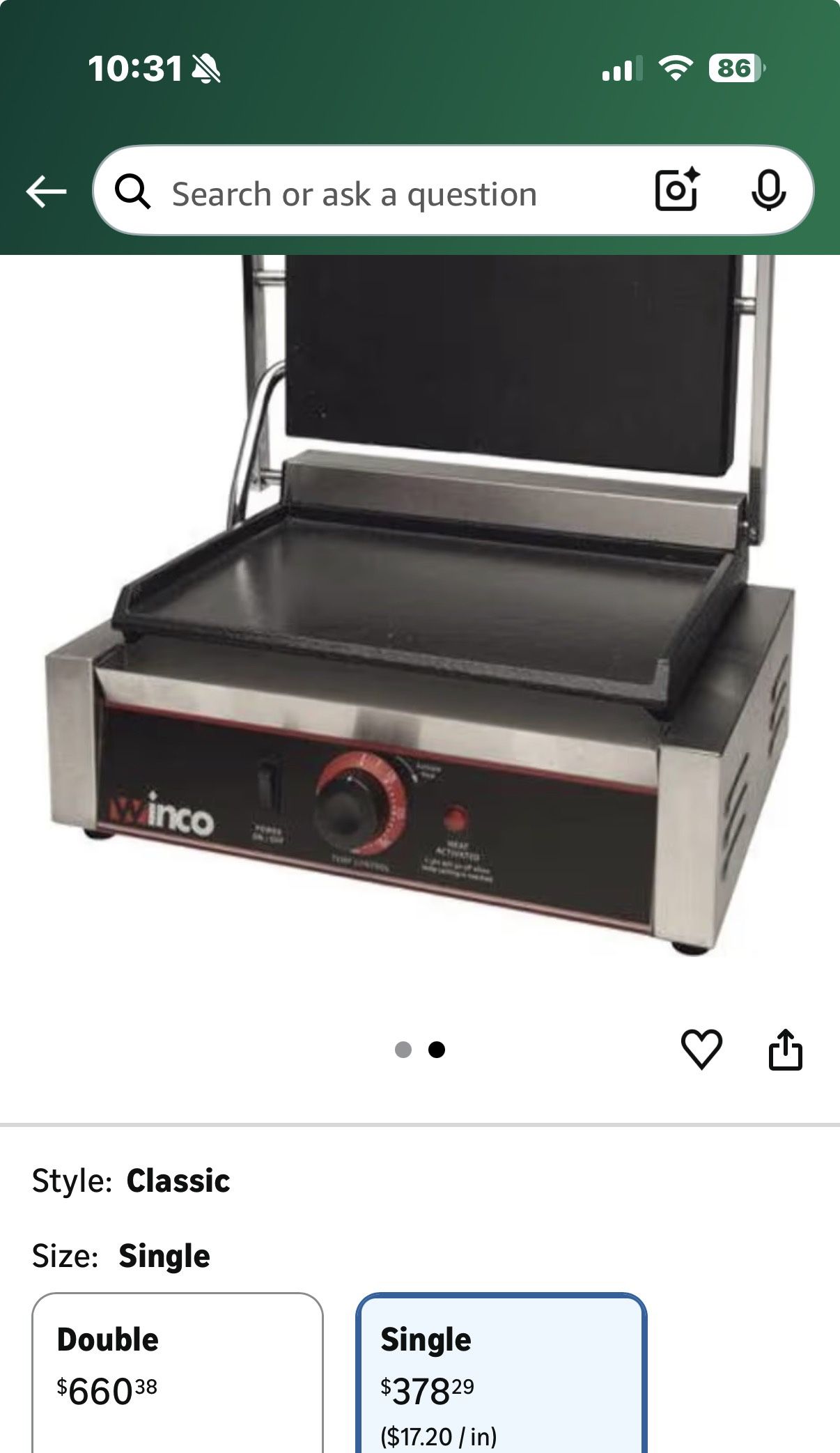Image resolution: width=840 pixels, height=1453 pixels.
Task: Jump to the first image dot
Action: click(x=403, y=1050)
